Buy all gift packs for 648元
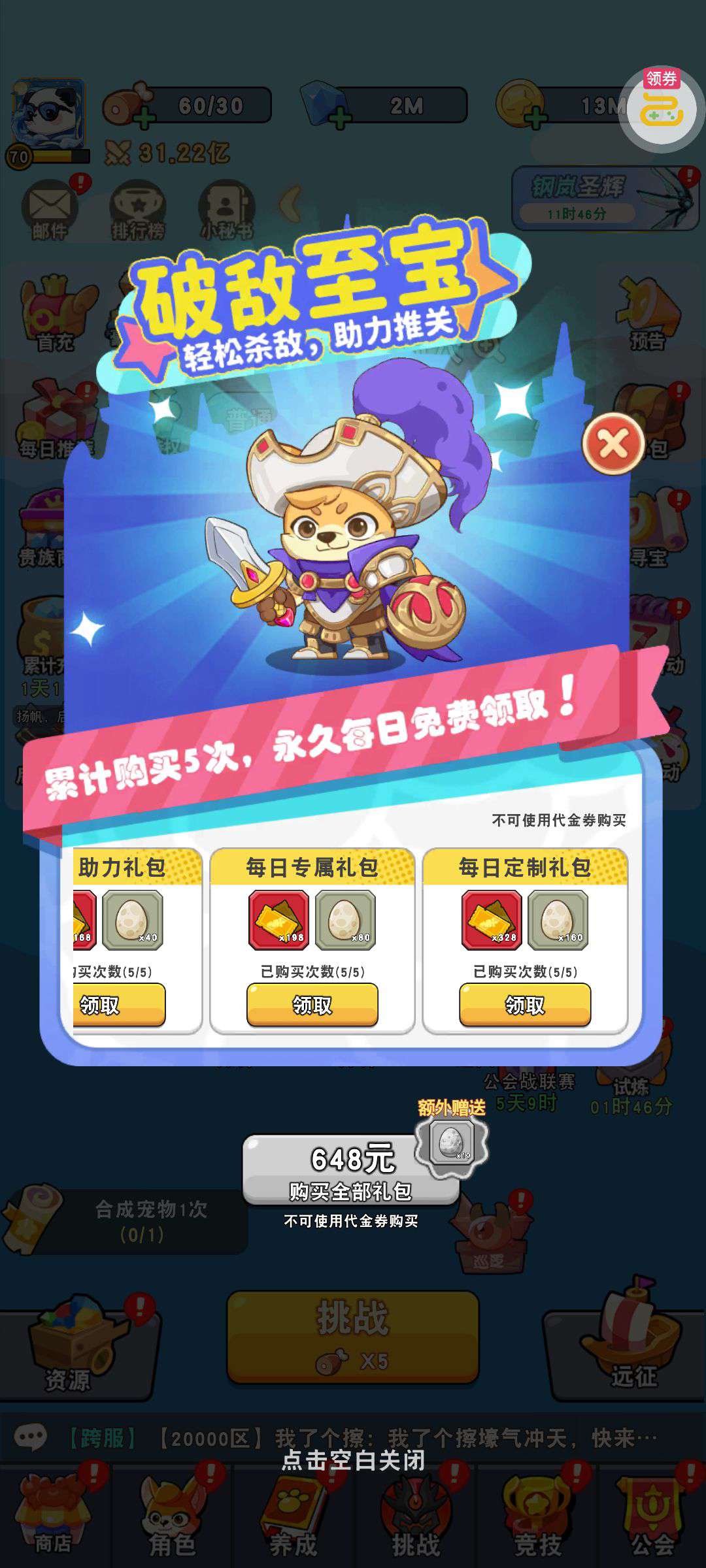706x1568 pixels. (x=351, y=1171)
